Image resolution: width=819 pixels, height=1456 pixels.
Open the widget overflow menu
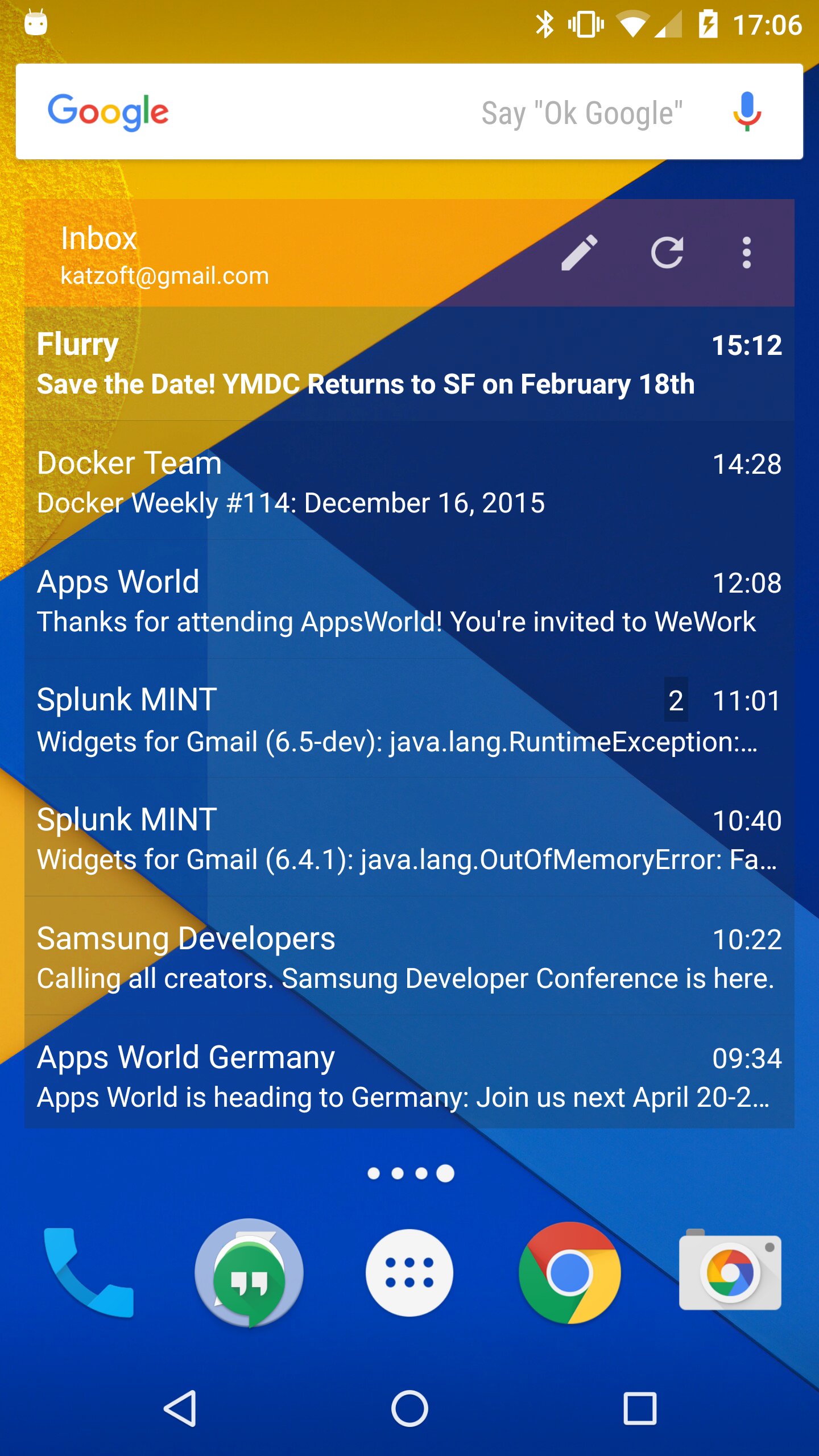coord(747,252)
